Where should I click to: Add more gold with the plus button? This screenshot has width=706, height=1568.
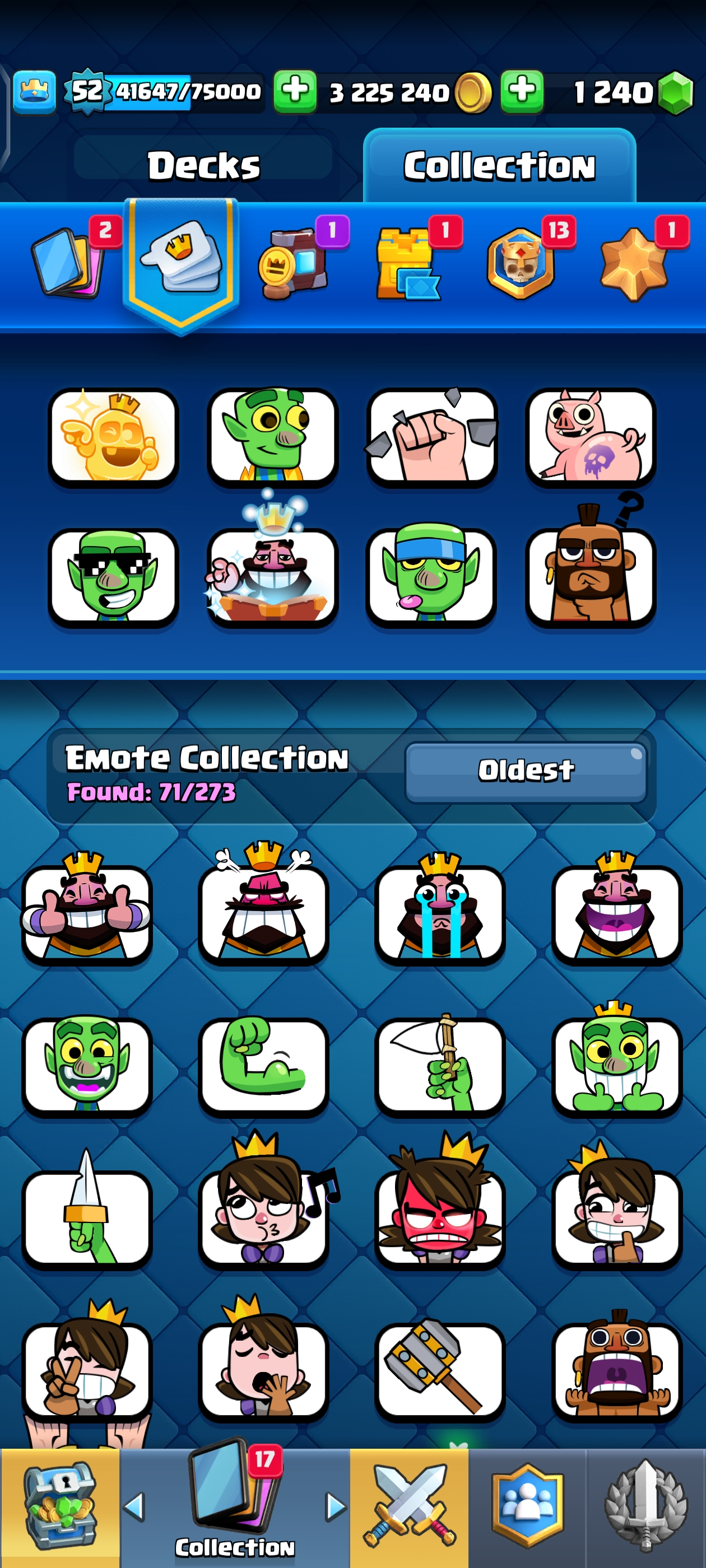tap(295, 91)
